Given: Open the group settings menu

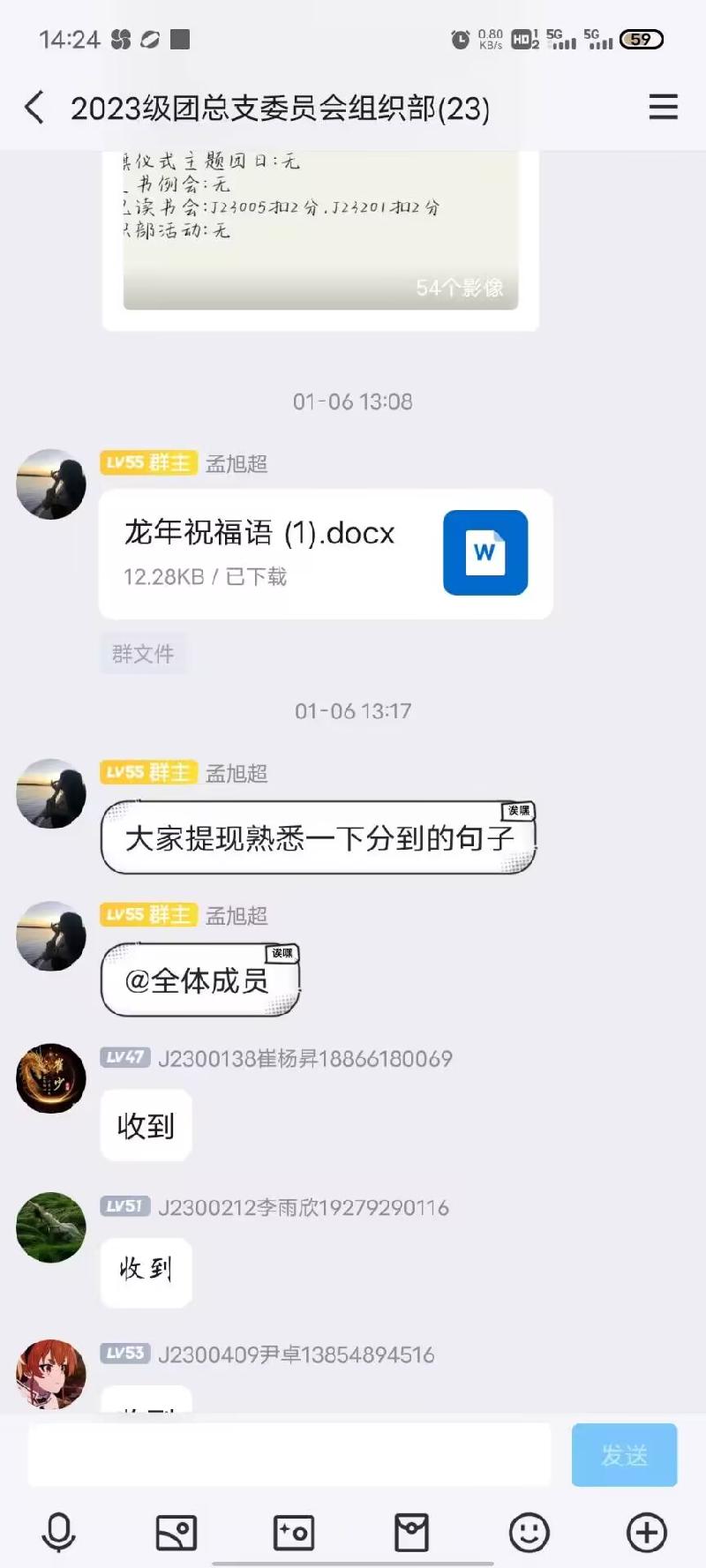Looking at the screenshot, I should coord(663,108).
